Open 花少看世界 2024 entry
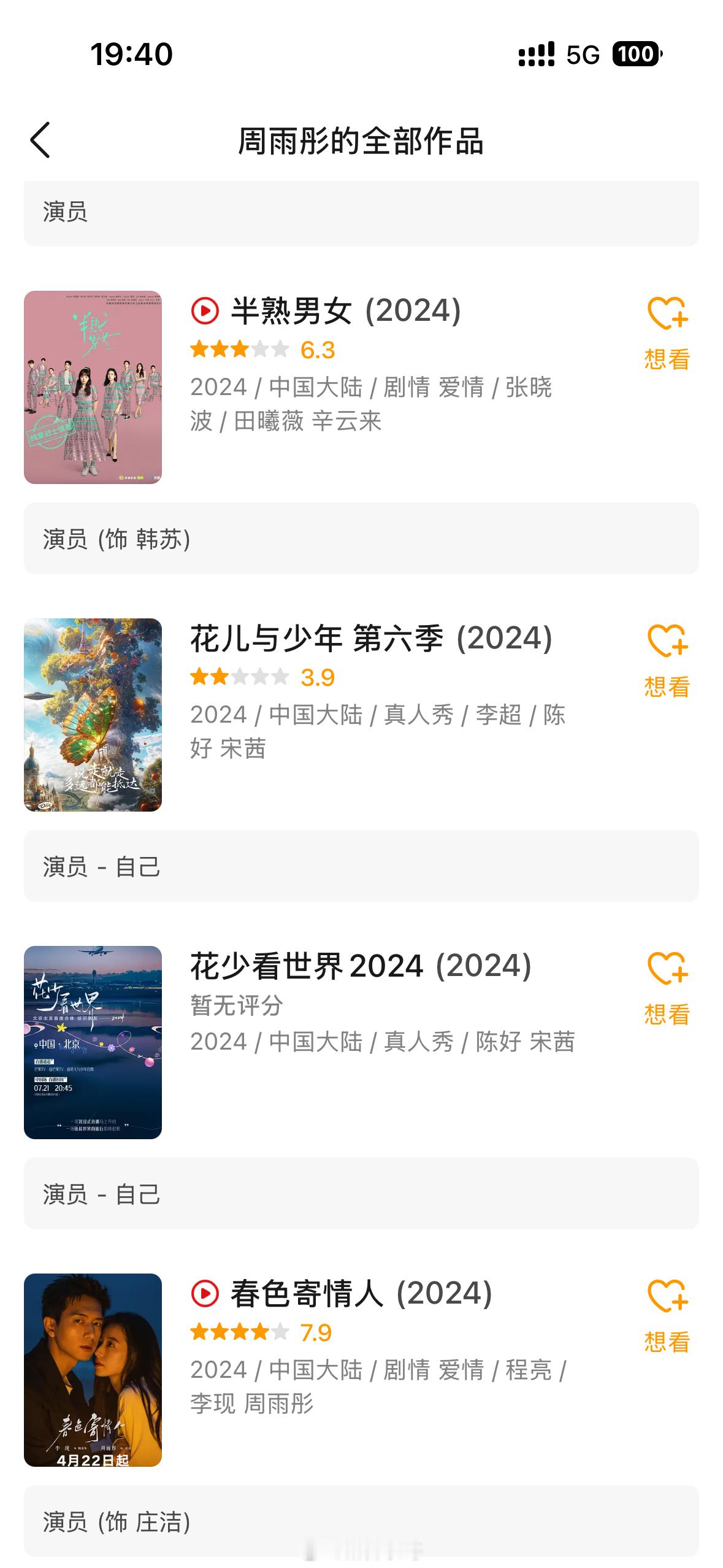Image resolution: width=723 pixels, height=1568 pixels. coord(361,966)
